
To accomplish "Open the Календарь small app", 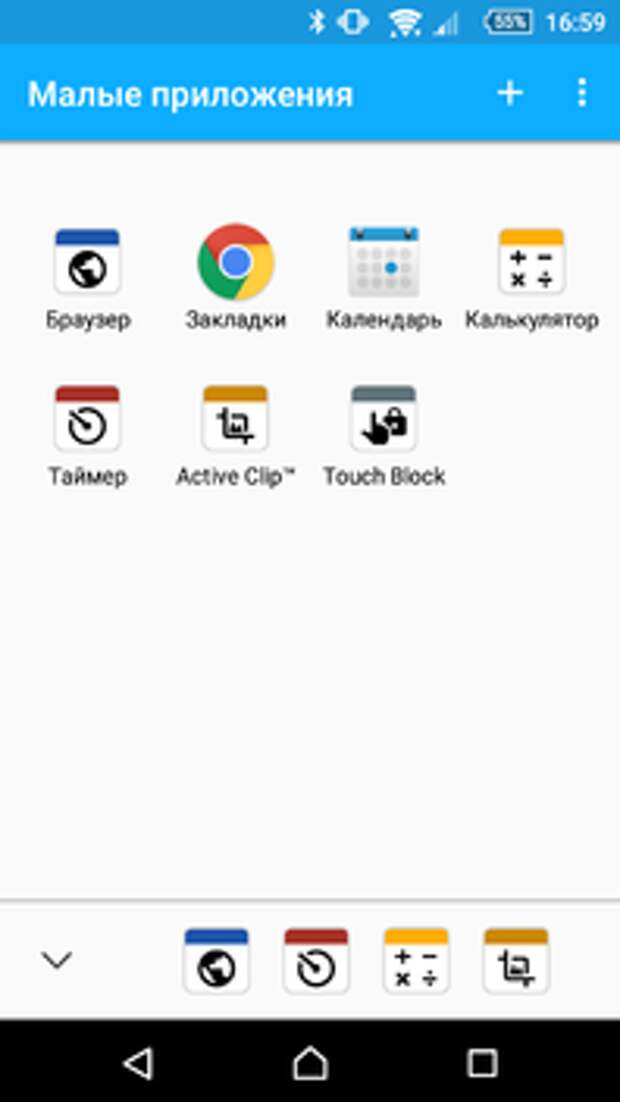I will (x=384, y=263).
